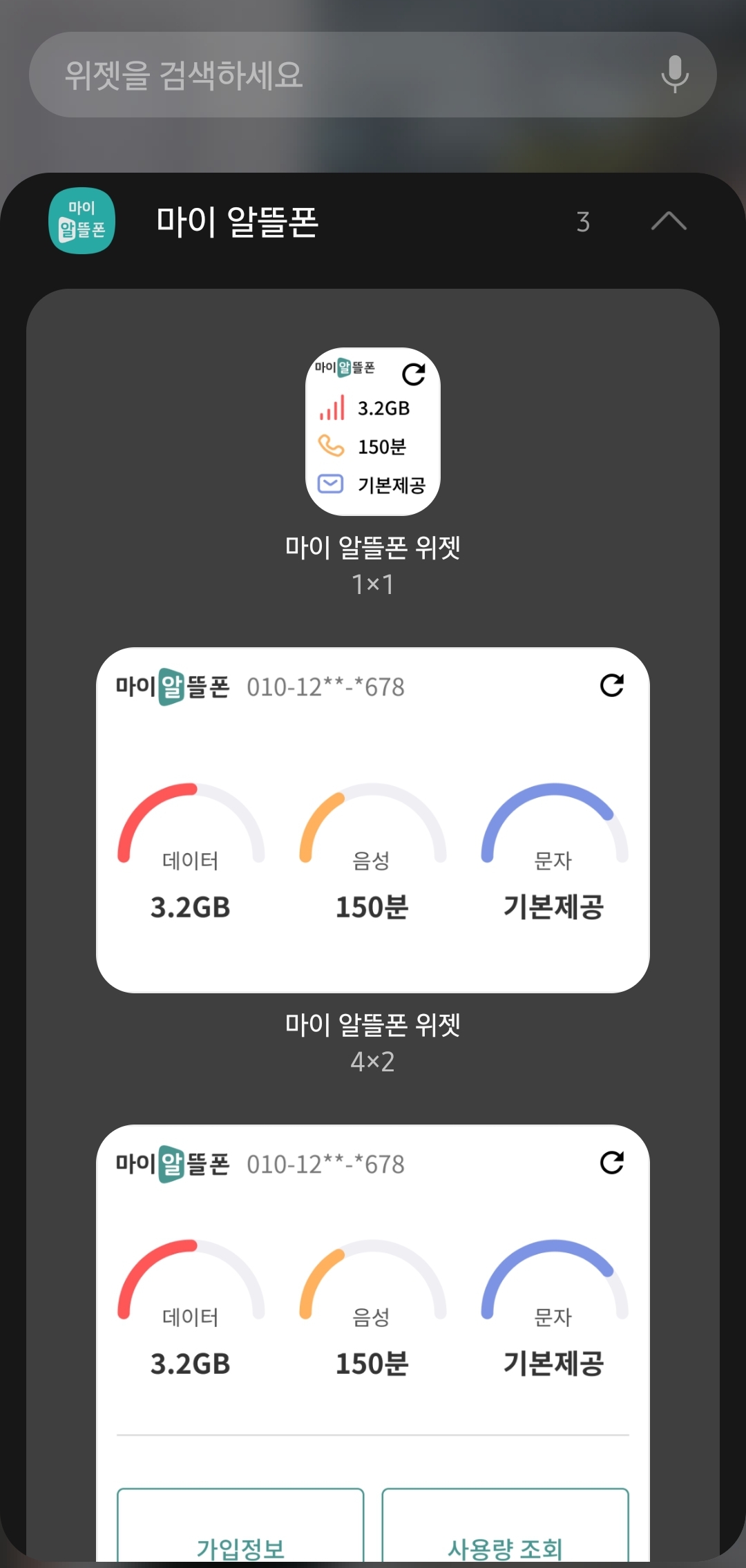This screenshot has width=746, height=1568.
Task: Tap refresh icon on 4×2 widget preview
Action: pyautogui.click(x=613, y=685)
